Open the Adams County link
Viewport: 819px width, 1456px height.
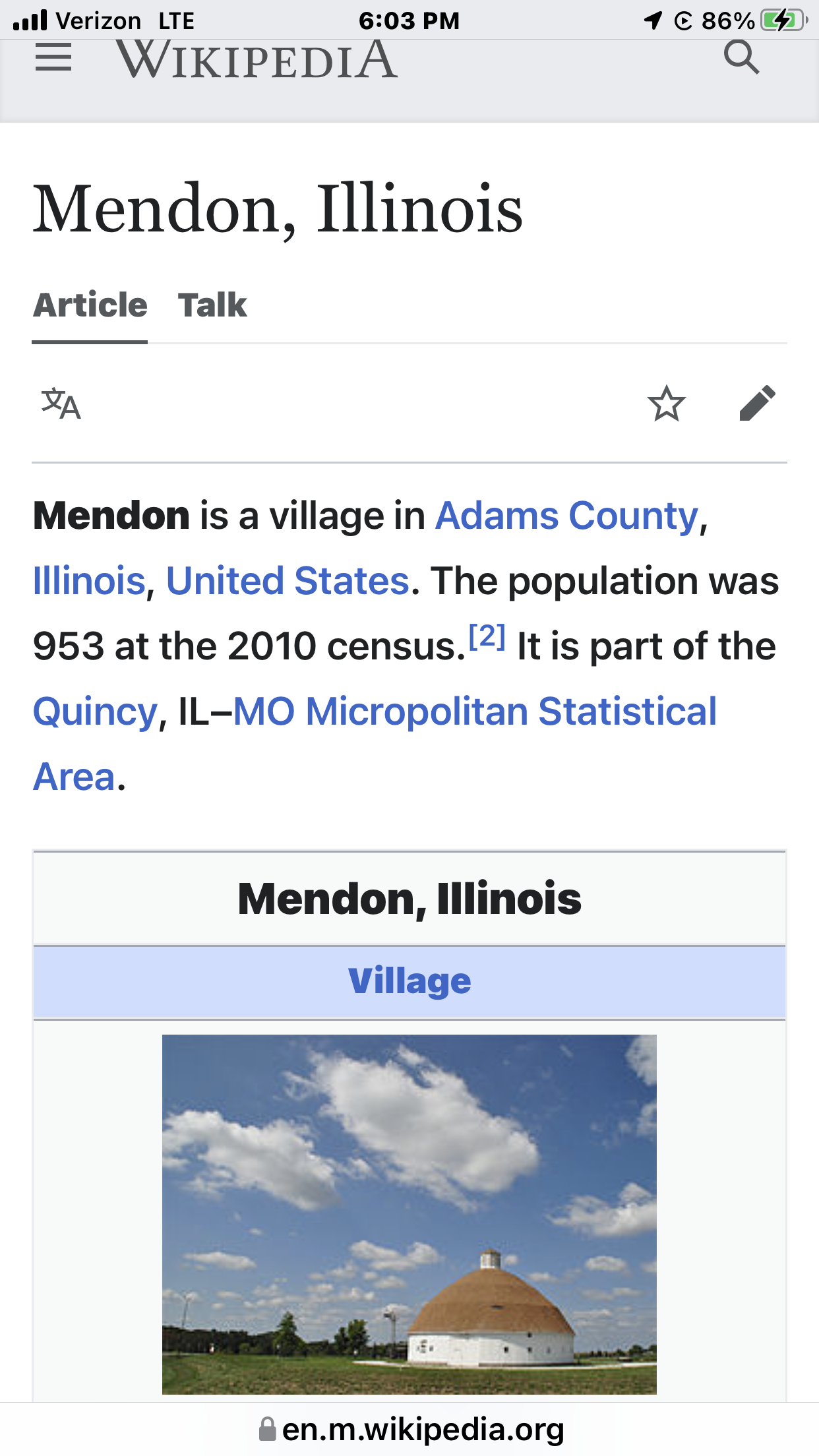tap(566, 515)
